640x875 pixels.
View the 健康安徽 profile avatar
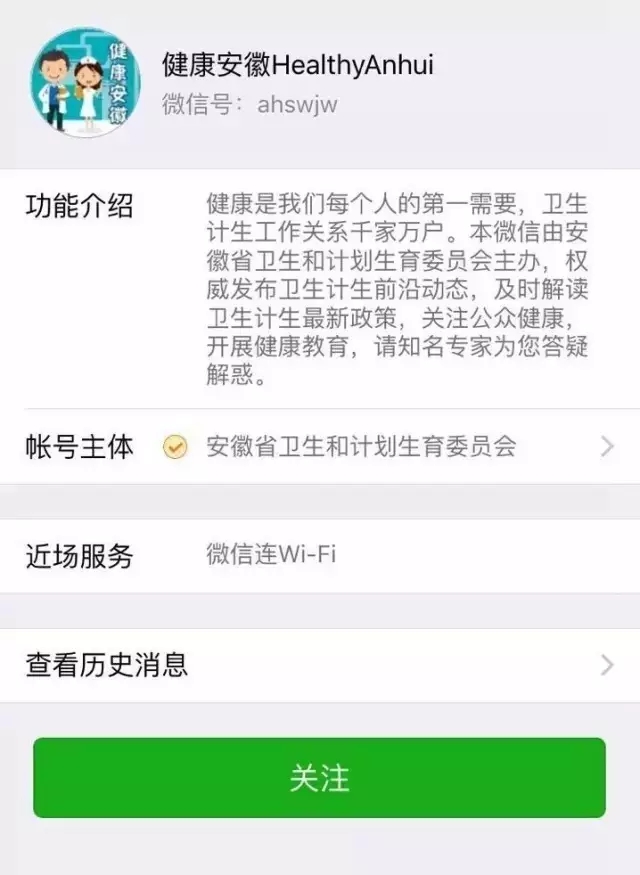(x=85, y=83)
